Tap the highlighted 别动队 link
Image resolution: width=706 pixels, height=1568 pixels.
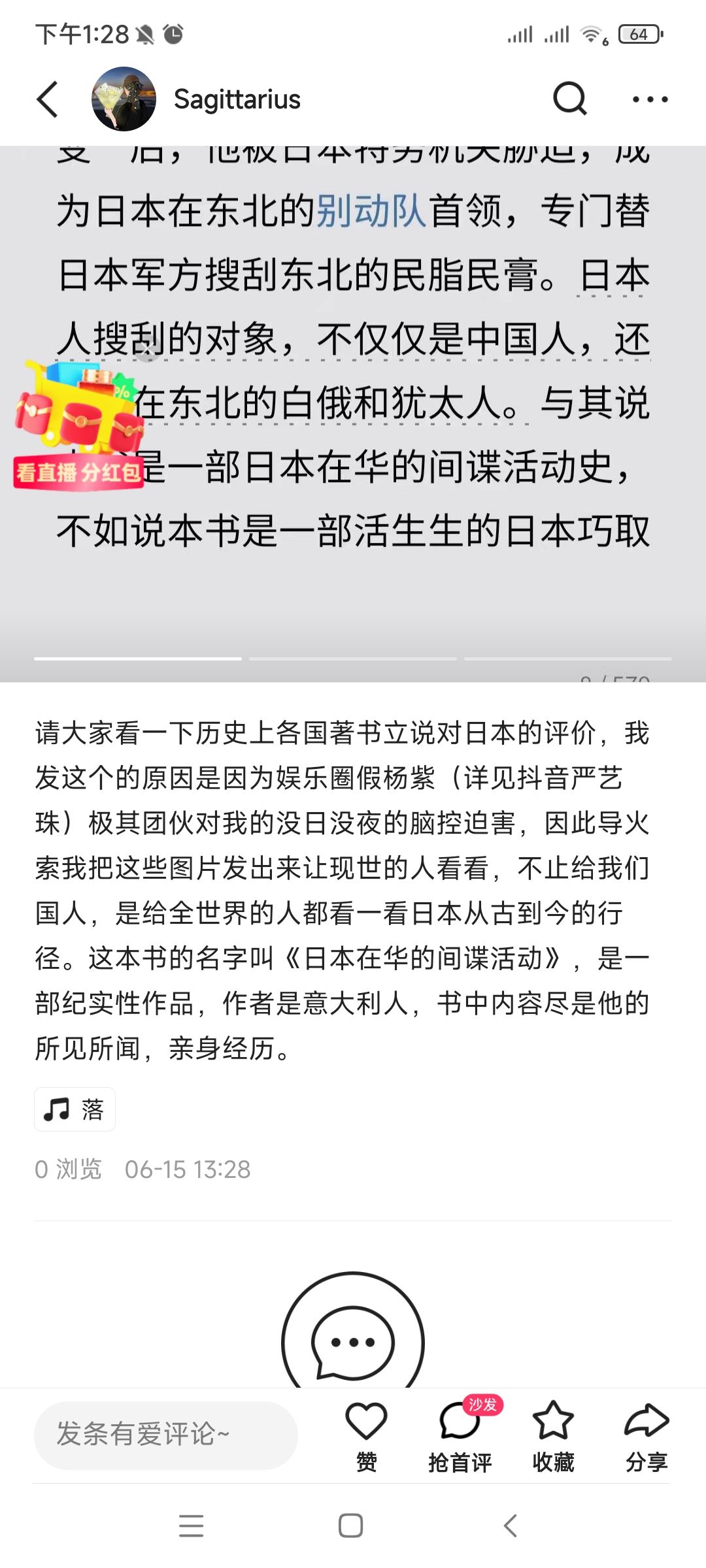point(371,211)
